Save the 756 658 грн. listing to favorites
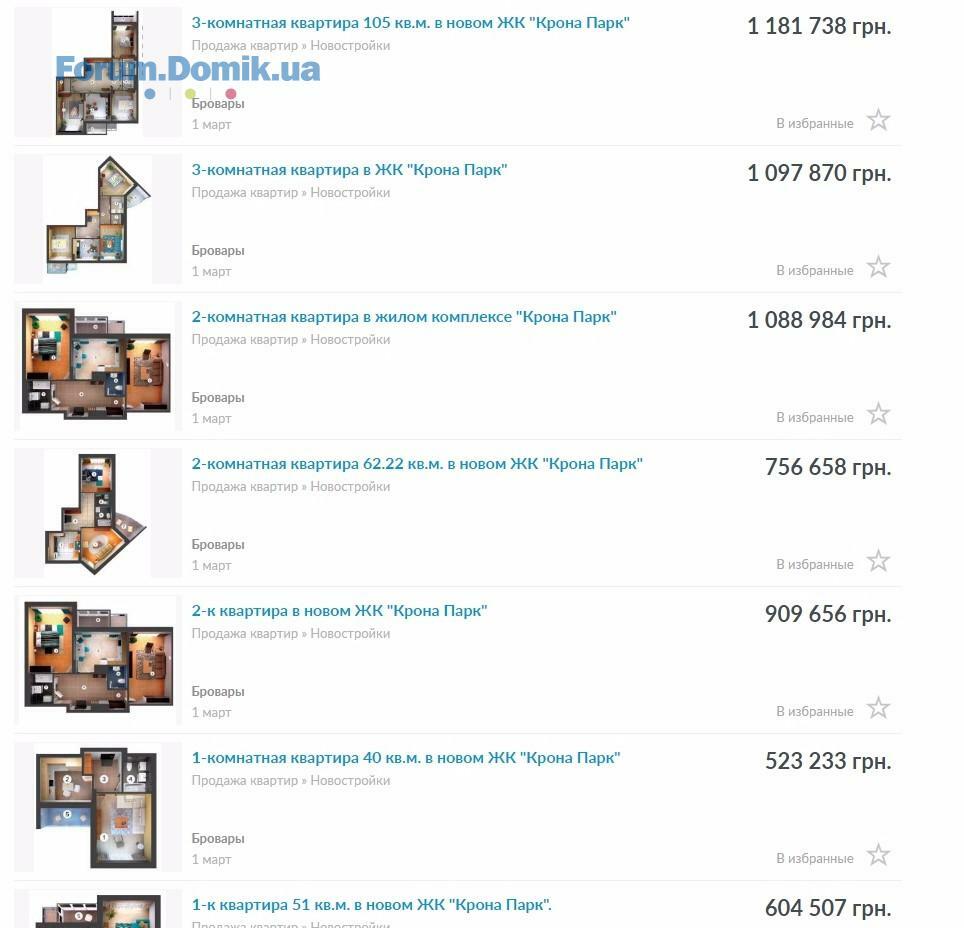This screenshot has height=928, width=964. tap(878, 562)
